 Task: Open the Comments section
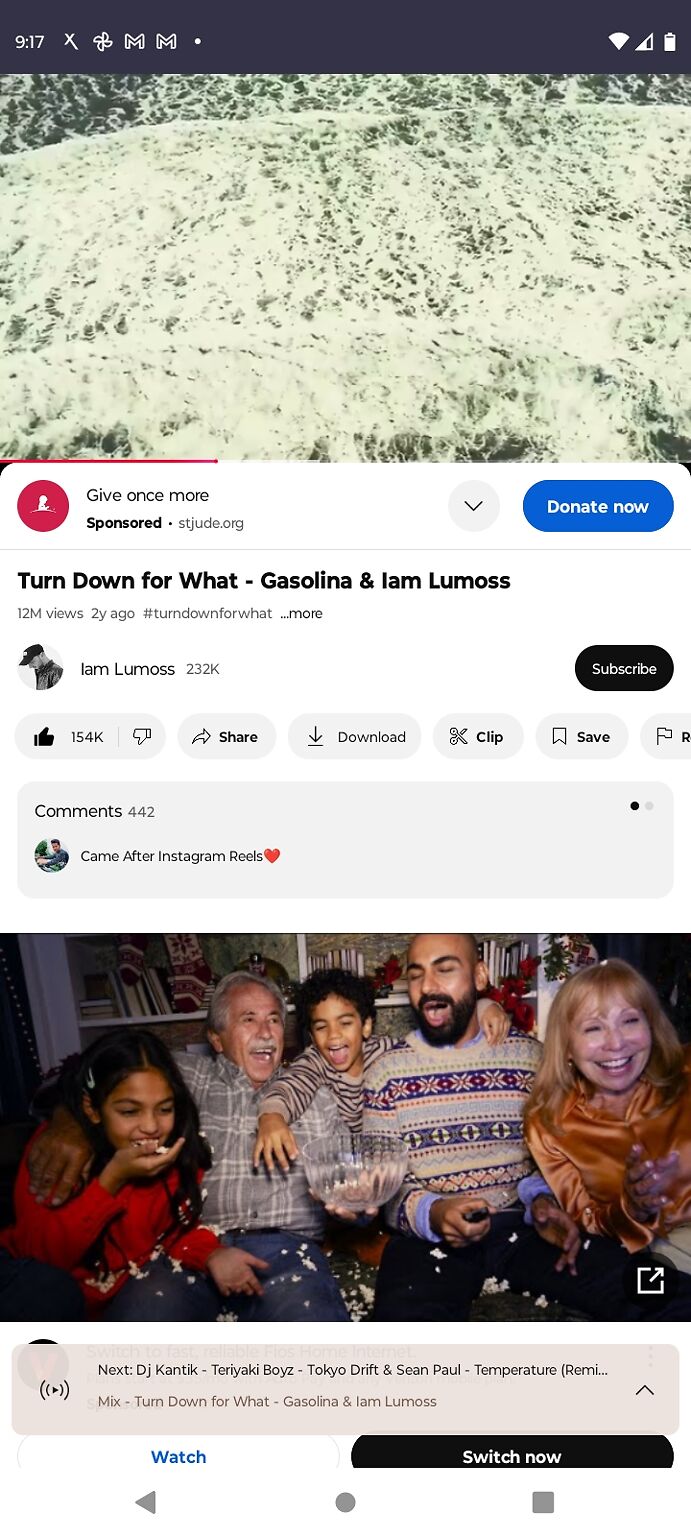345,840
